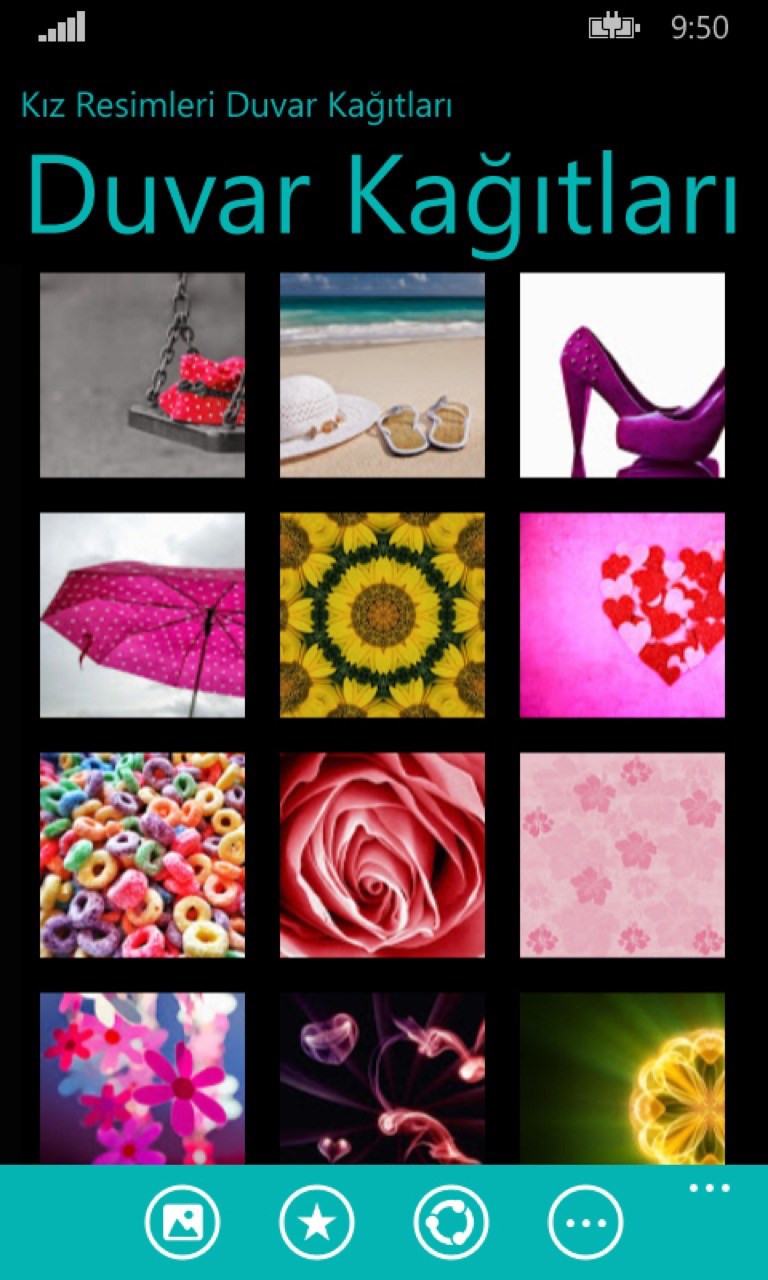This screenshot has height=1280, width=768.
Task: Open the red hat on swing wallpaper
Action: pyautogui.click(x=142, y=375)
